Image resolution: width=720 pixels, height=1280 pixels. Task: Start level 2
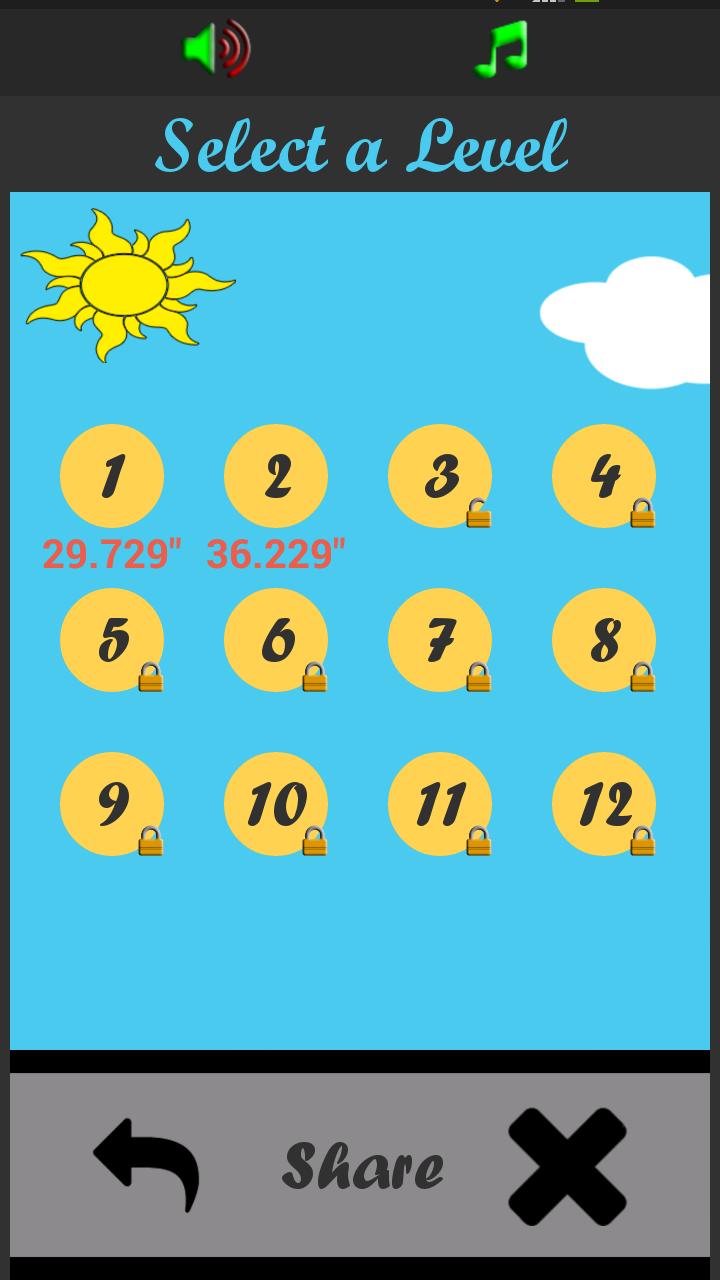coord(276,476)
